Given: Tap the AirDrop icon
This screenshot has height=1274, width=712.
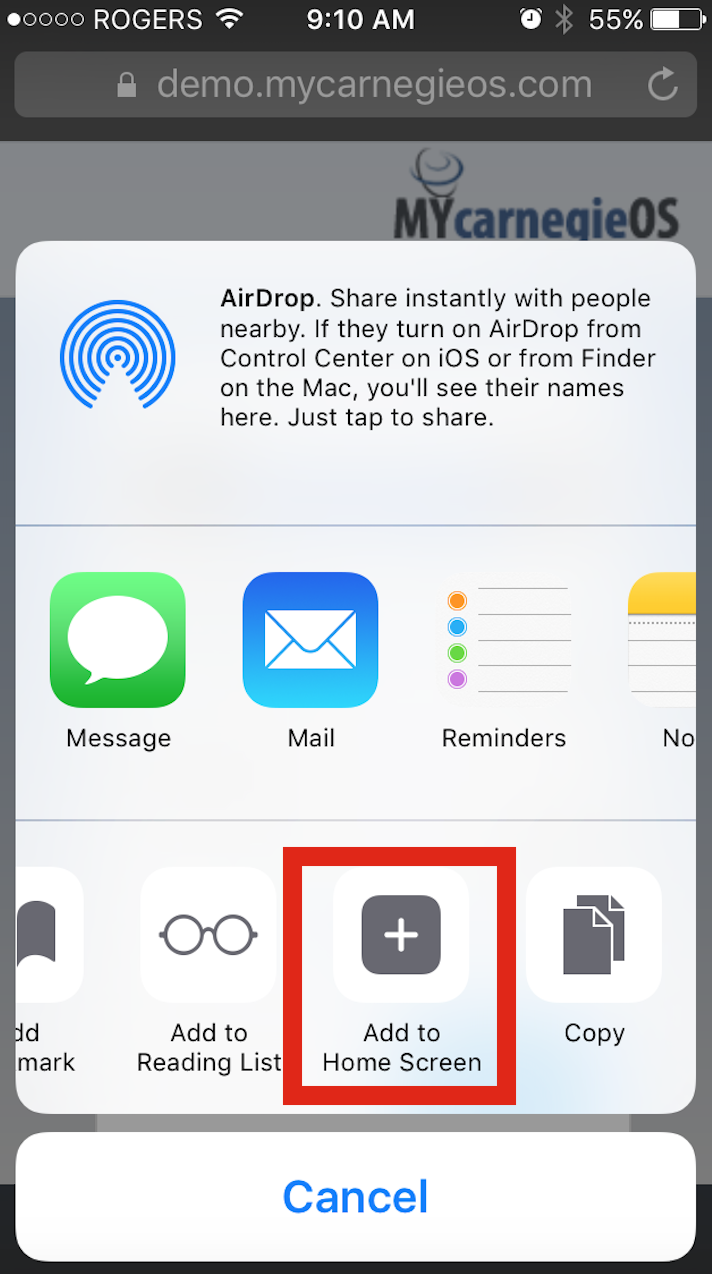Looking at the screenshot, I should pyautogui.click(x=118, y=357).
